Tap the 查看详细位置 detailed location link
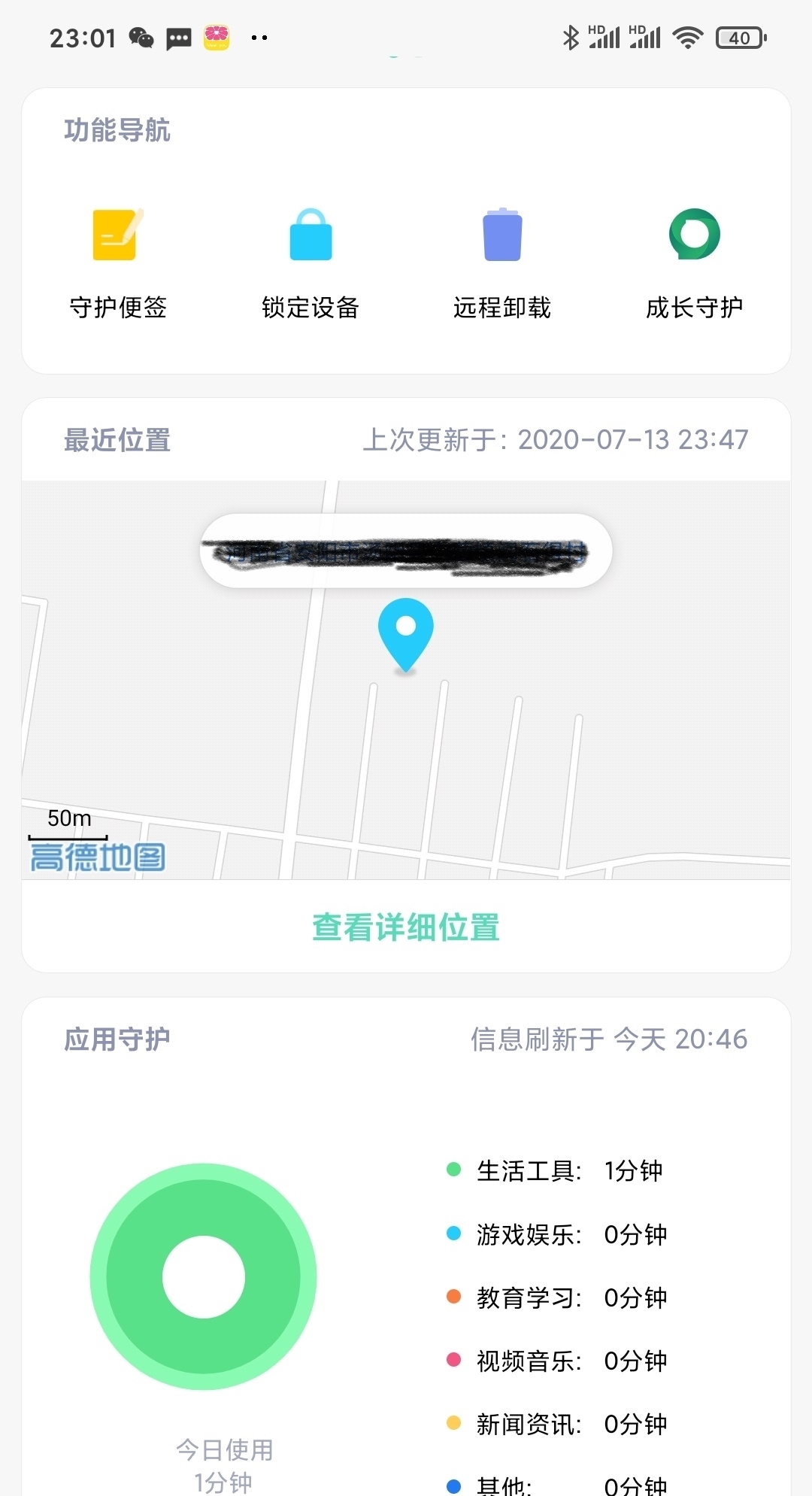The width and height of the screenshot is (812, 1496). click(x=406, y=929)
